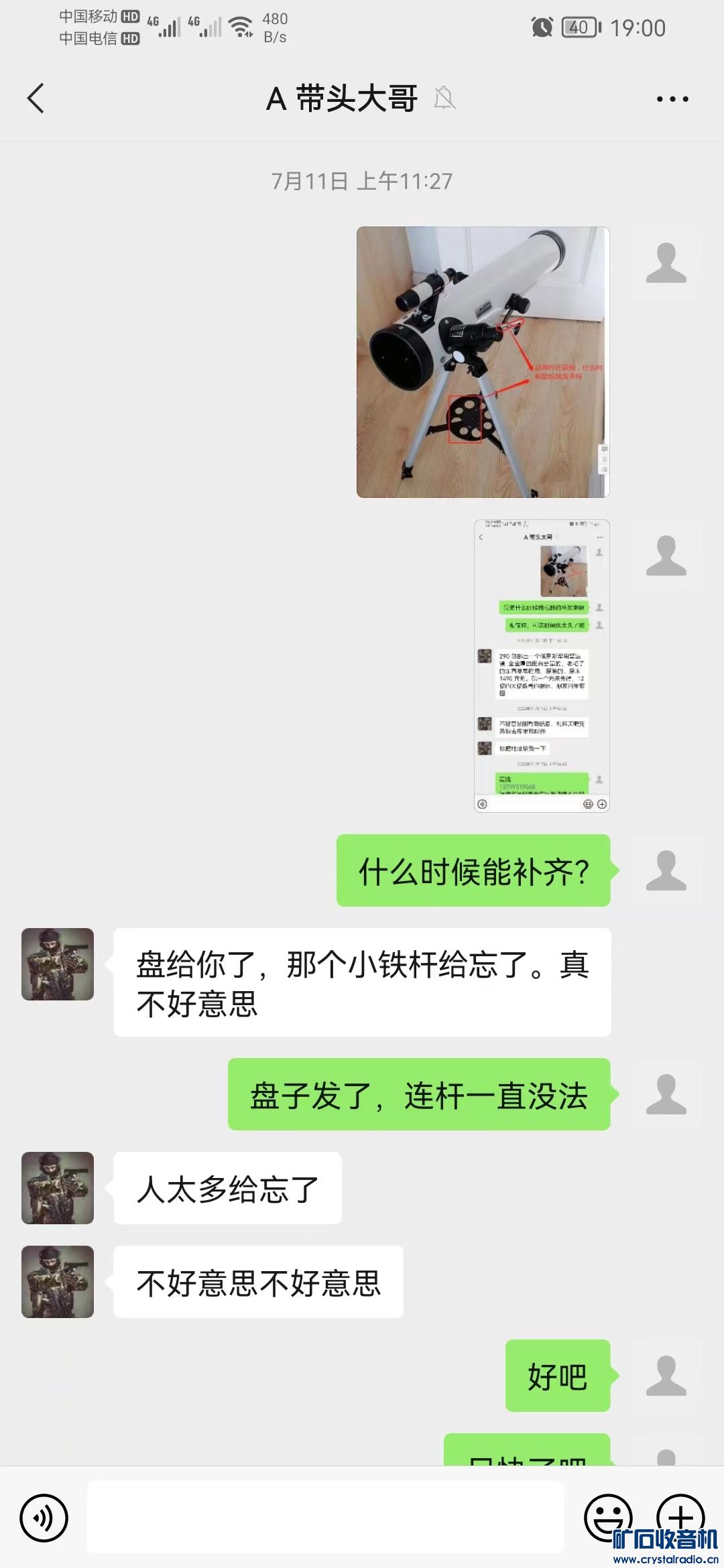The height and width of the screenshot is (1568, 724).
Task: Open the emoji sticker panel
Action: (x=607, y=1516)
